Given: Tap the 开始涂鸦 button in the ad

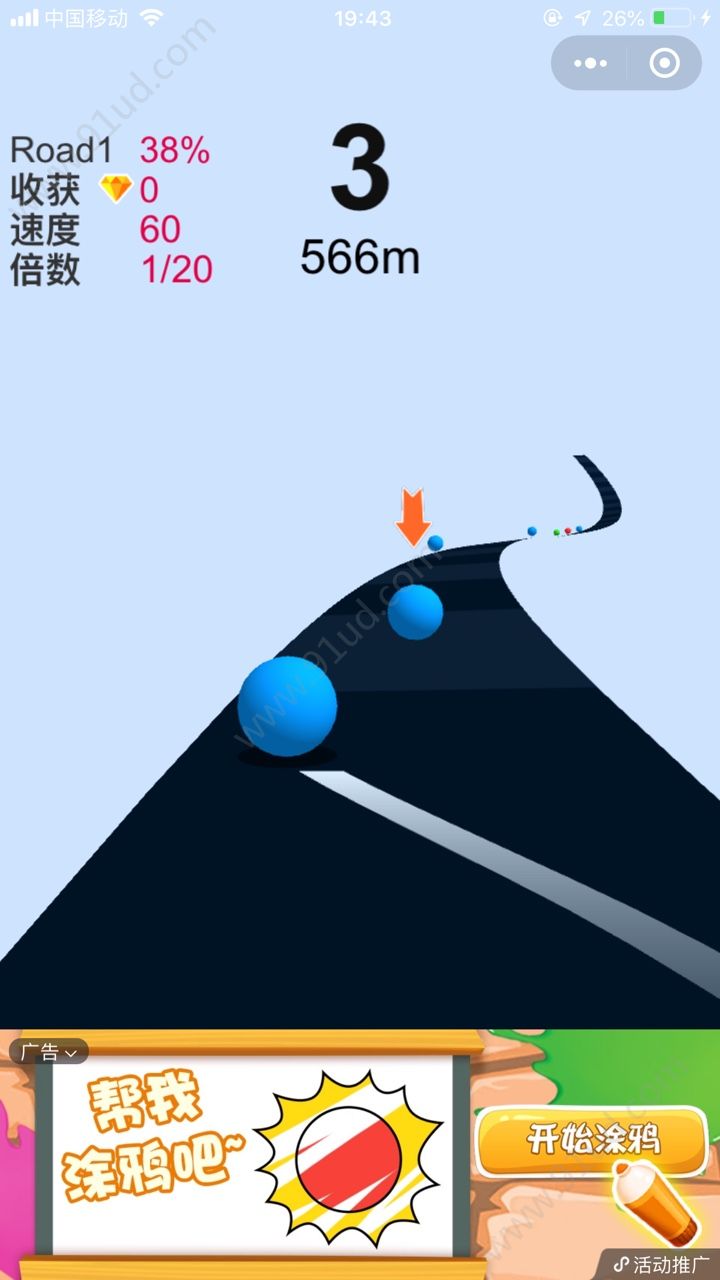Looking at the screenshot, I should tap(591, 1141).
